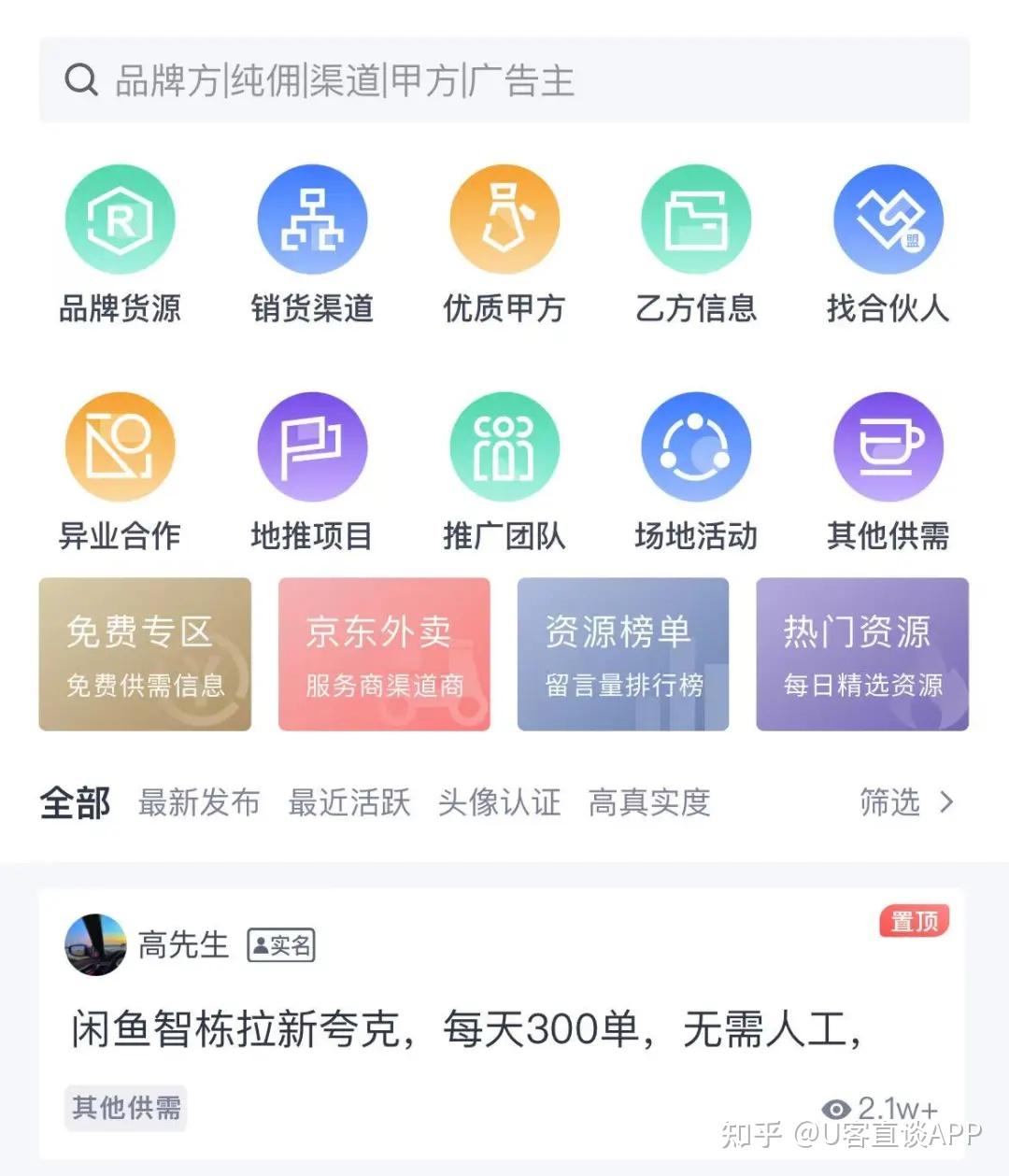The width and height of the screenshot is (1009, 1176).
Task: Select the 异业合作 icon
Action: (x=120, y=446)
